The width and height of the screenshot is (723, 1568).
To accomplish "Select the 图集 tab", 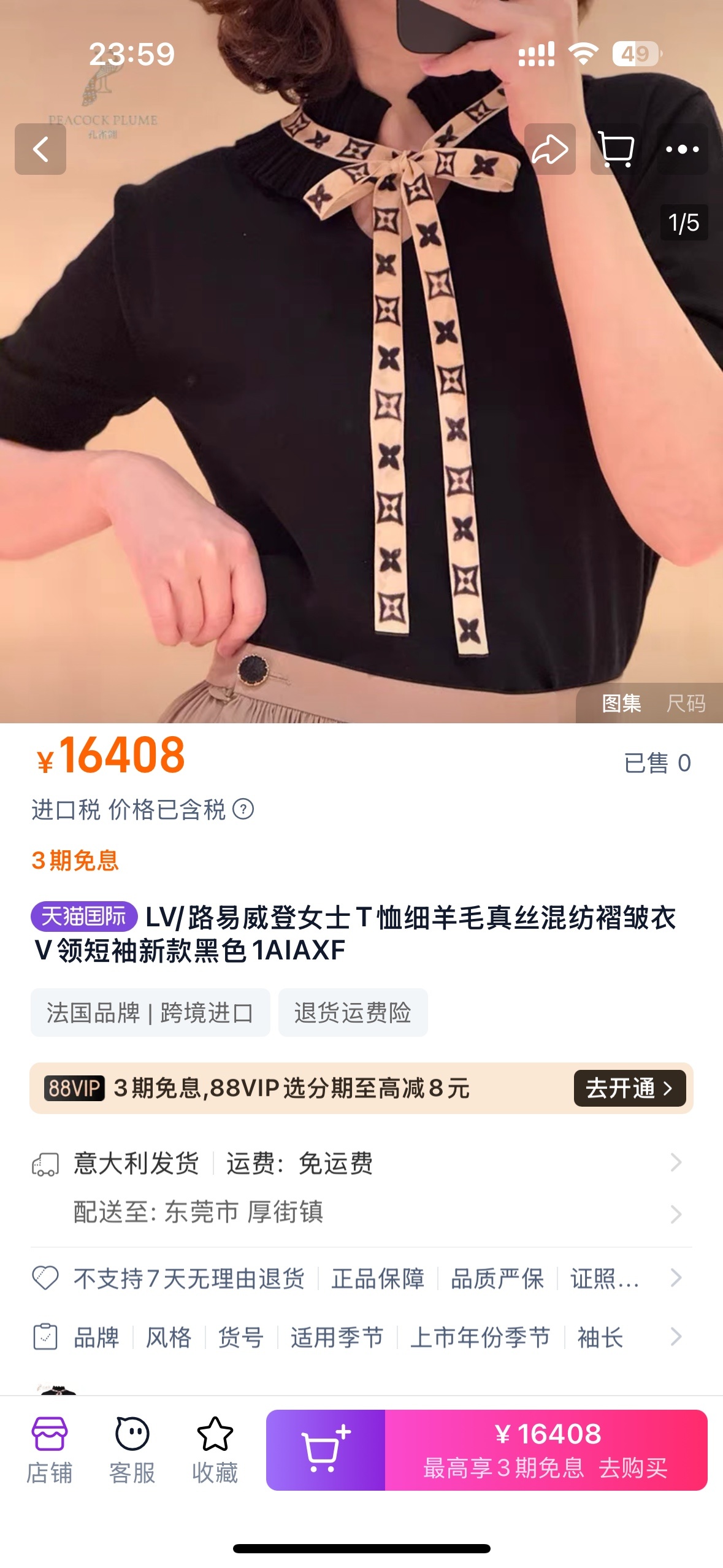I will click(621, 703).
